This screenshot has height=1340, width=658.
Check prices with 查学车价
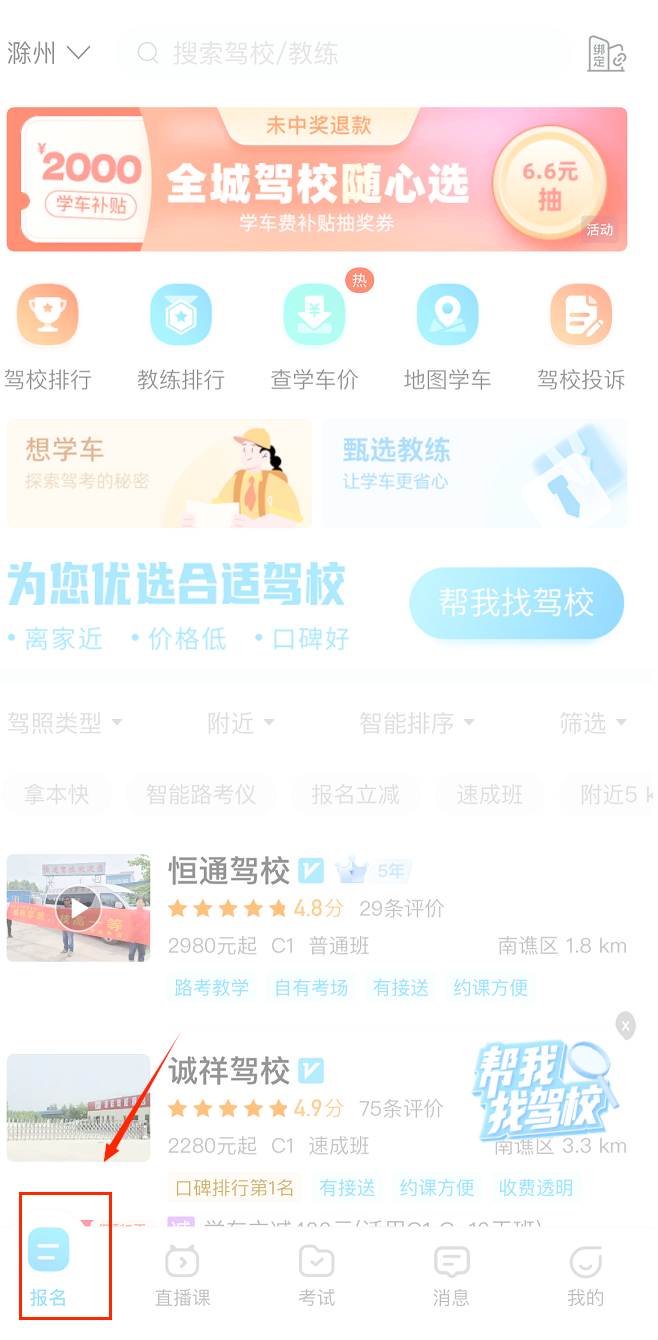coord(314,337)
